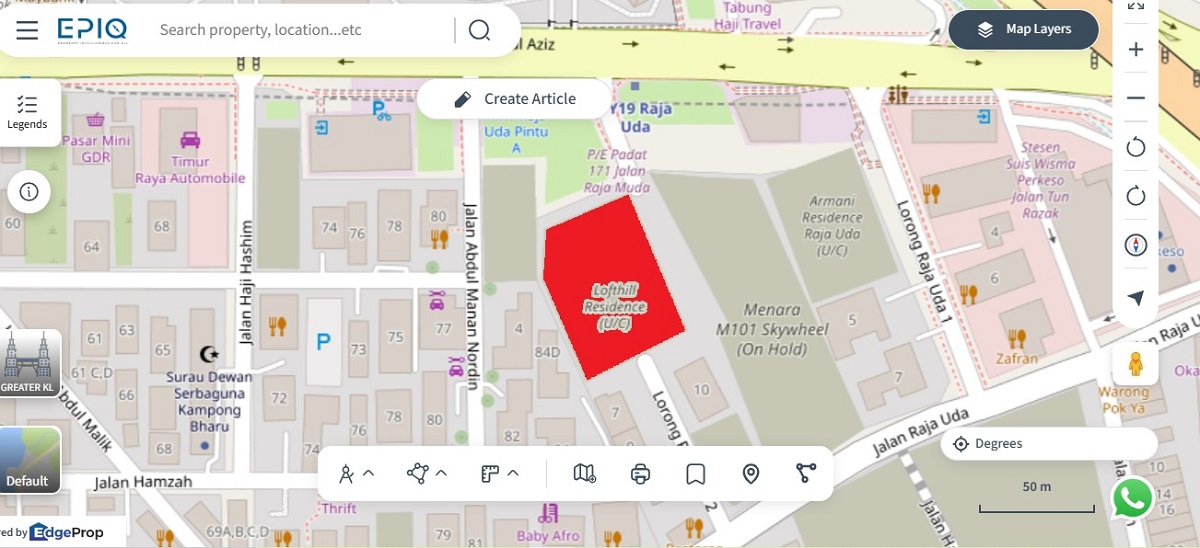Screen dimensions: 1200x548
Task: Expand the ruler measurement options
Action: [499, 473]
